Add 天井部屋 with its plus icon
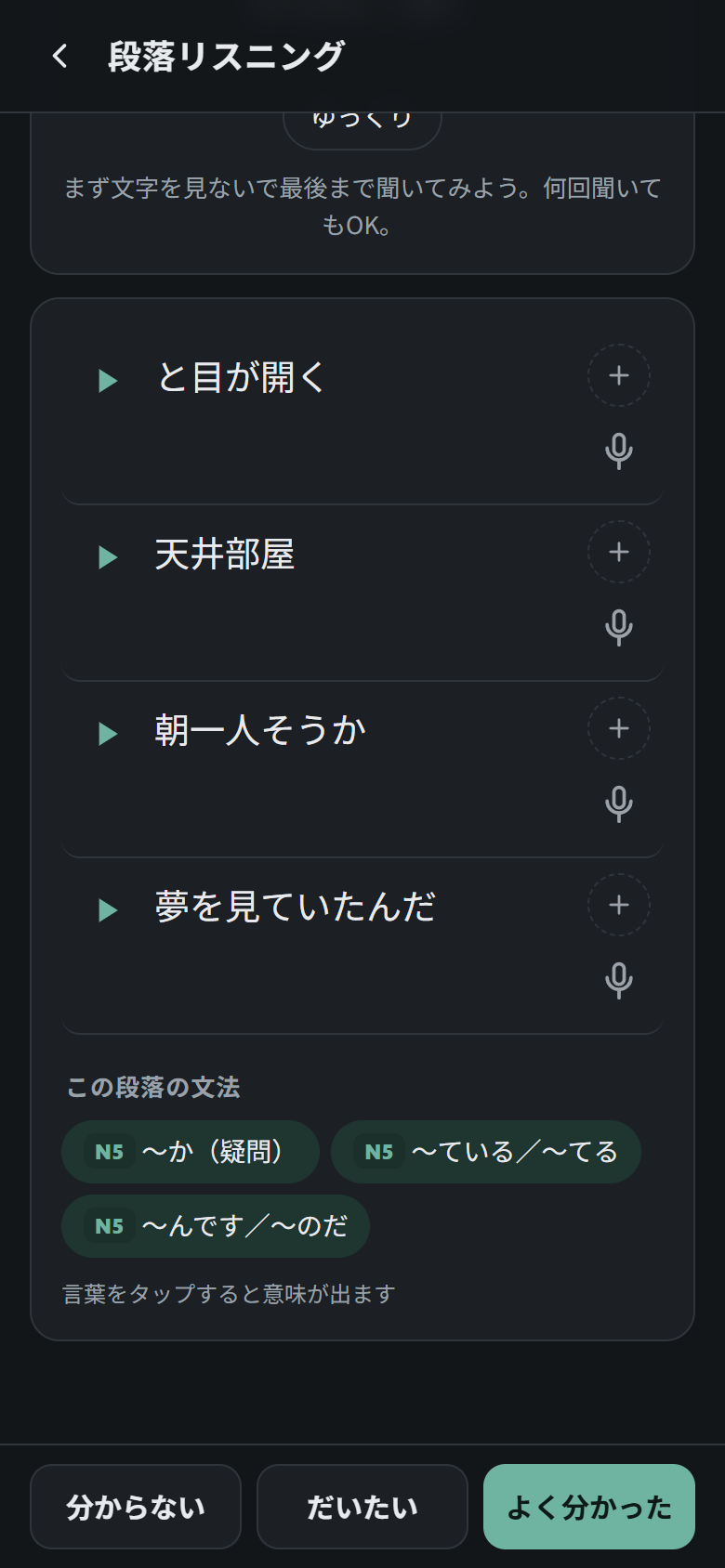Image resolution: width=725 pixels, height=1568 pixels. 618,552
